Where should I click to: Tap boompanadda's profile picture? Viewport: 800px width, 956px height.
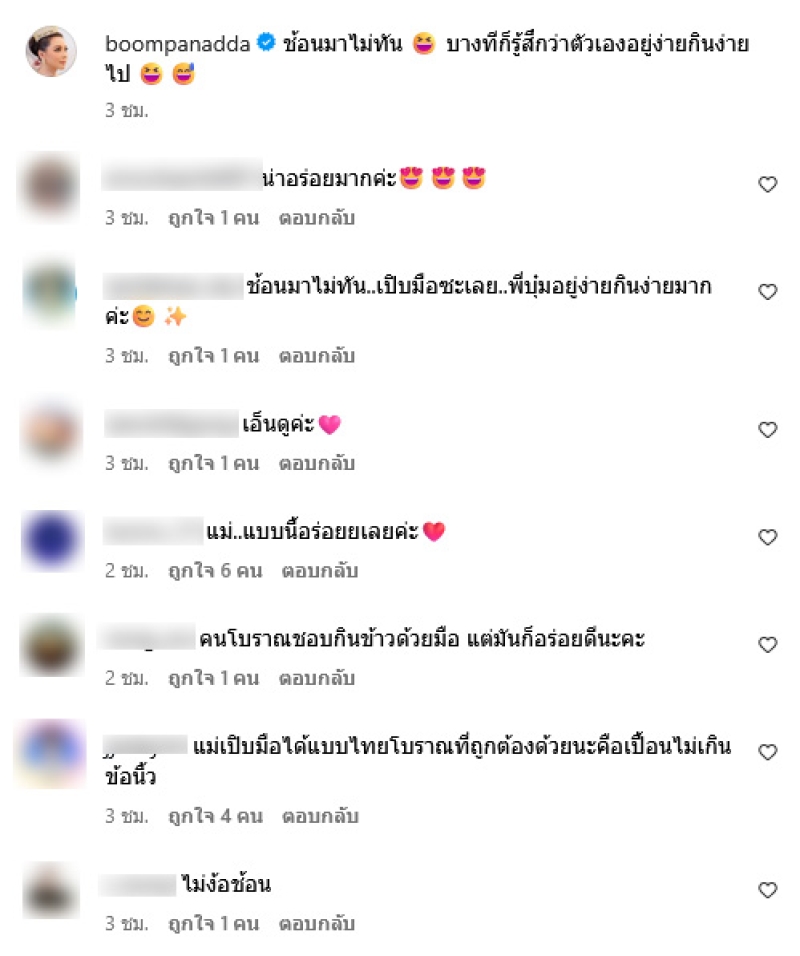point(50,50)
